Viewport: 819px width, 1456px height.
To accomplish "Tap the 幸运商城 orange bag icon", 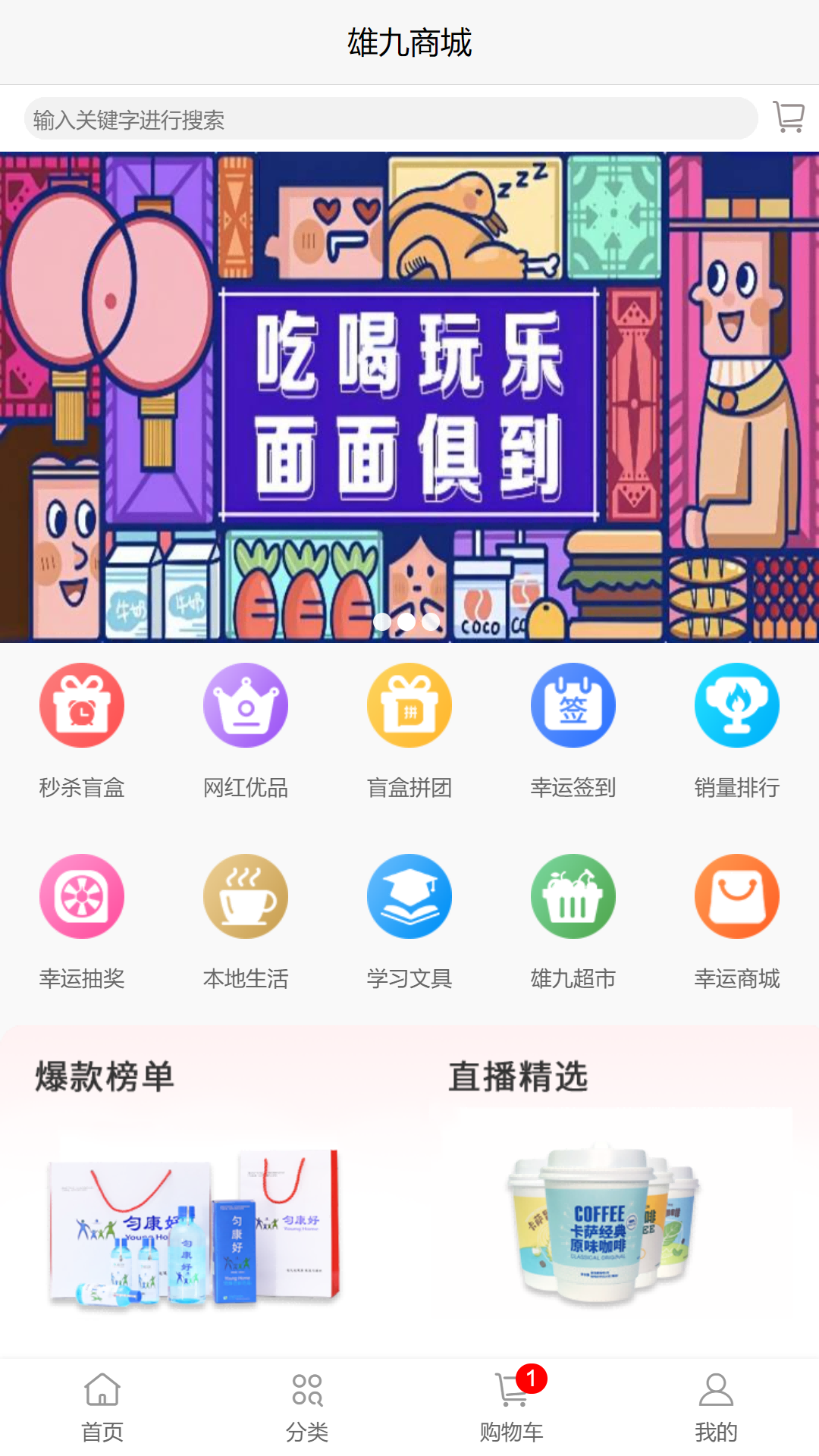I will [736, 896].
